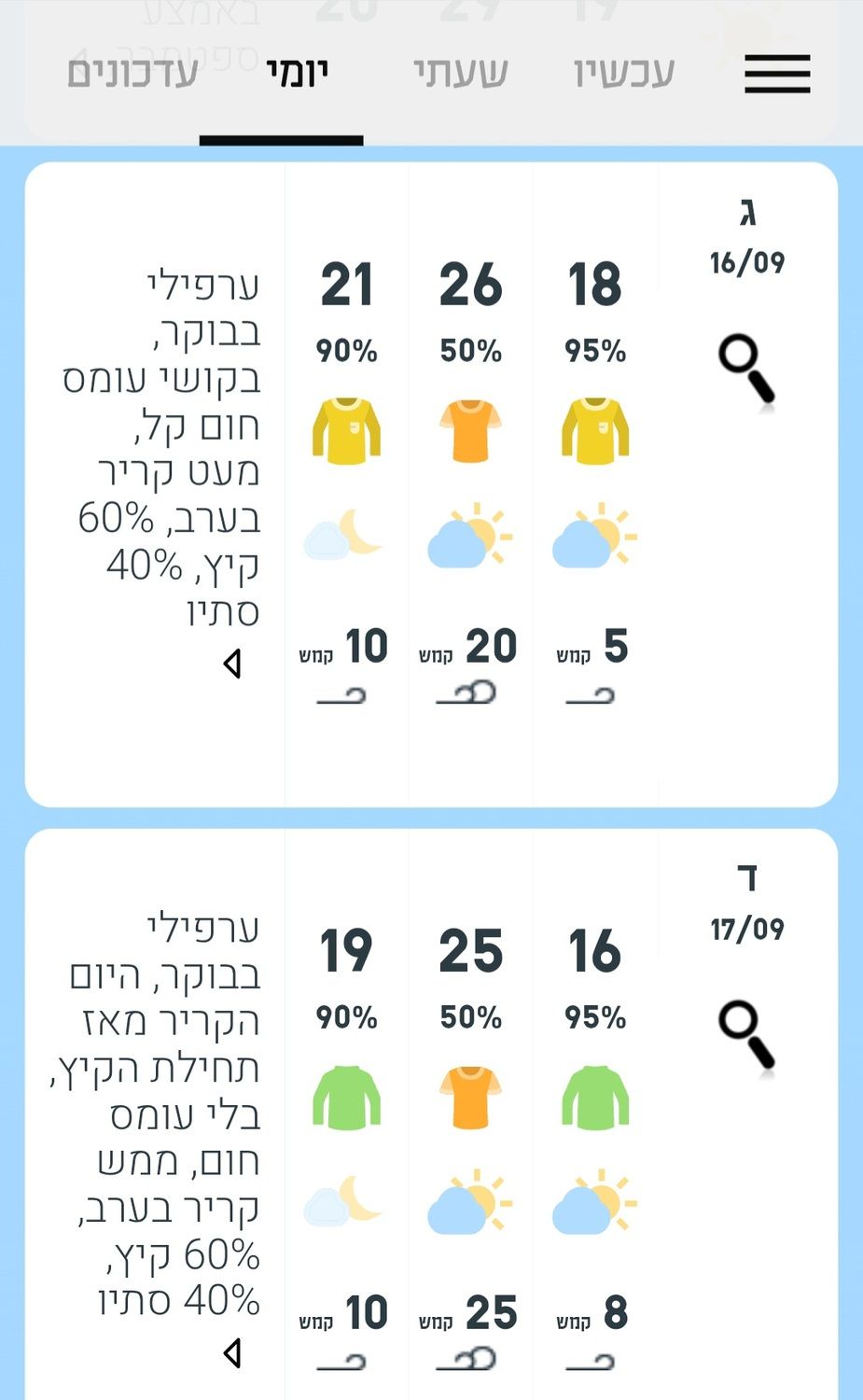This screenshot has width=863, height=1400.
Task: Tap magnifier icon for 17/09 details
Action: (x=746, y=1035)
